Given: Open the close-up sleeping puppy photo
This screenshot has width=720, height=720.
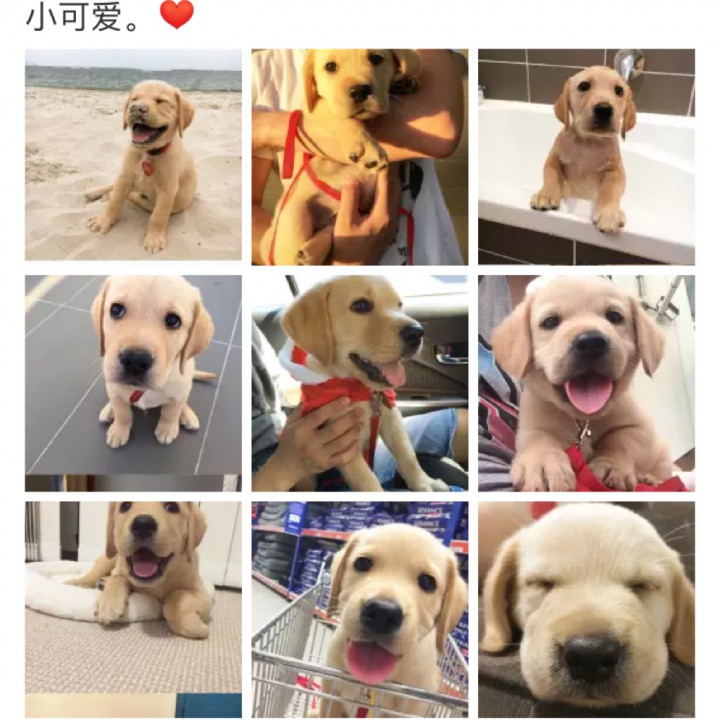Looking at the screenshot, I should click(x=586, y=609).
